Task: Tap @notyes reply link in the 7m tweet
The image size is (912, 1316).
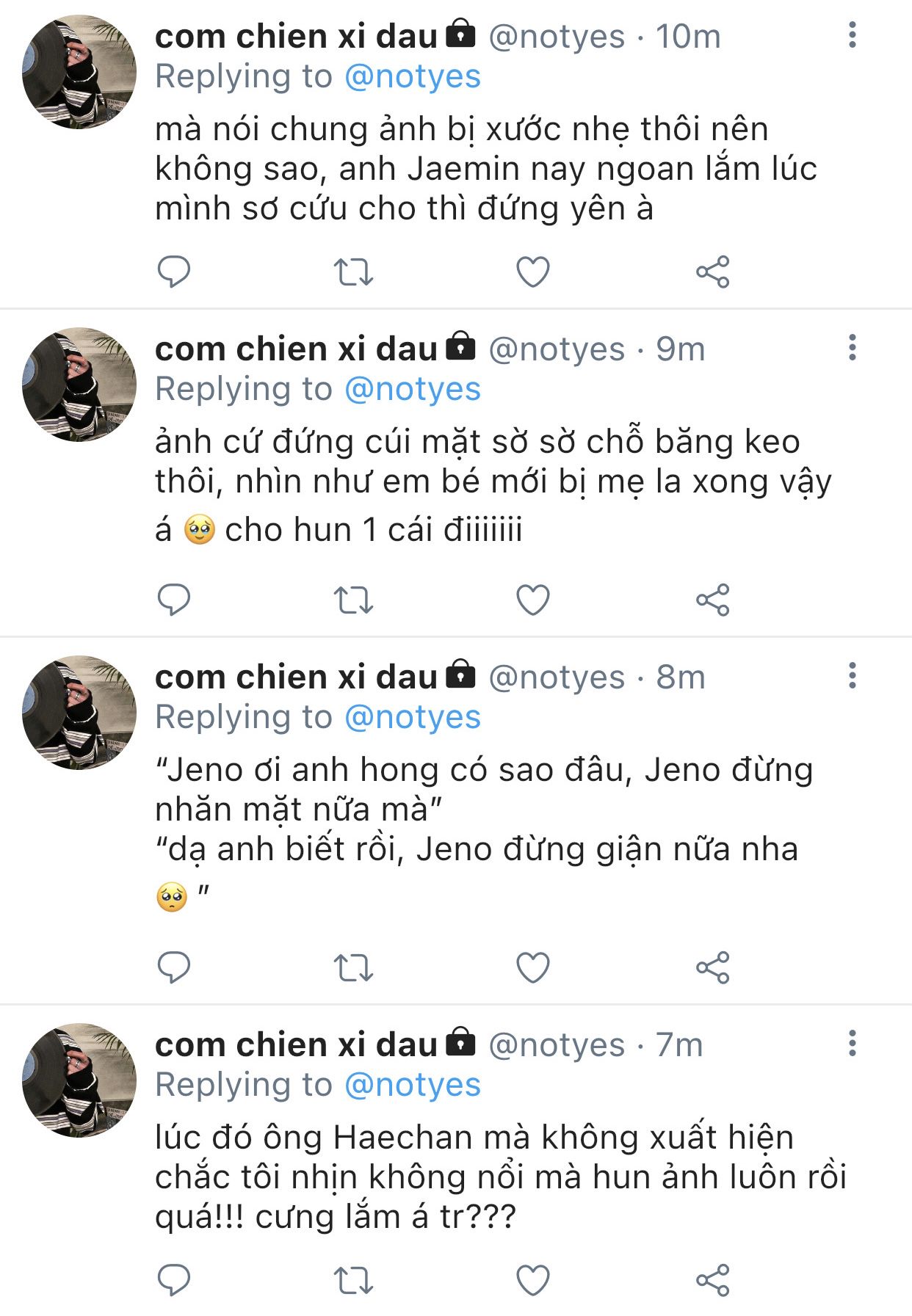Action: 413,1085
